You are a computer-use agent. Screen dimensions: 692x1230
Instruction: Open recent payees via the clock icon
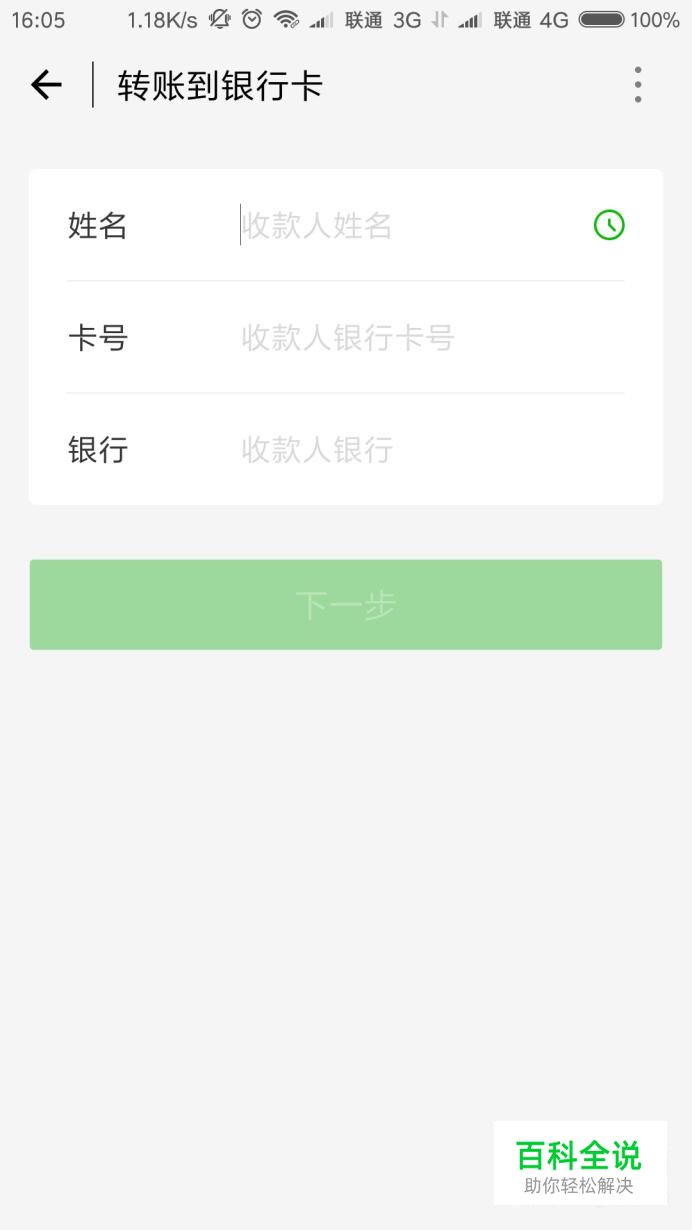[x=609, y=225]
